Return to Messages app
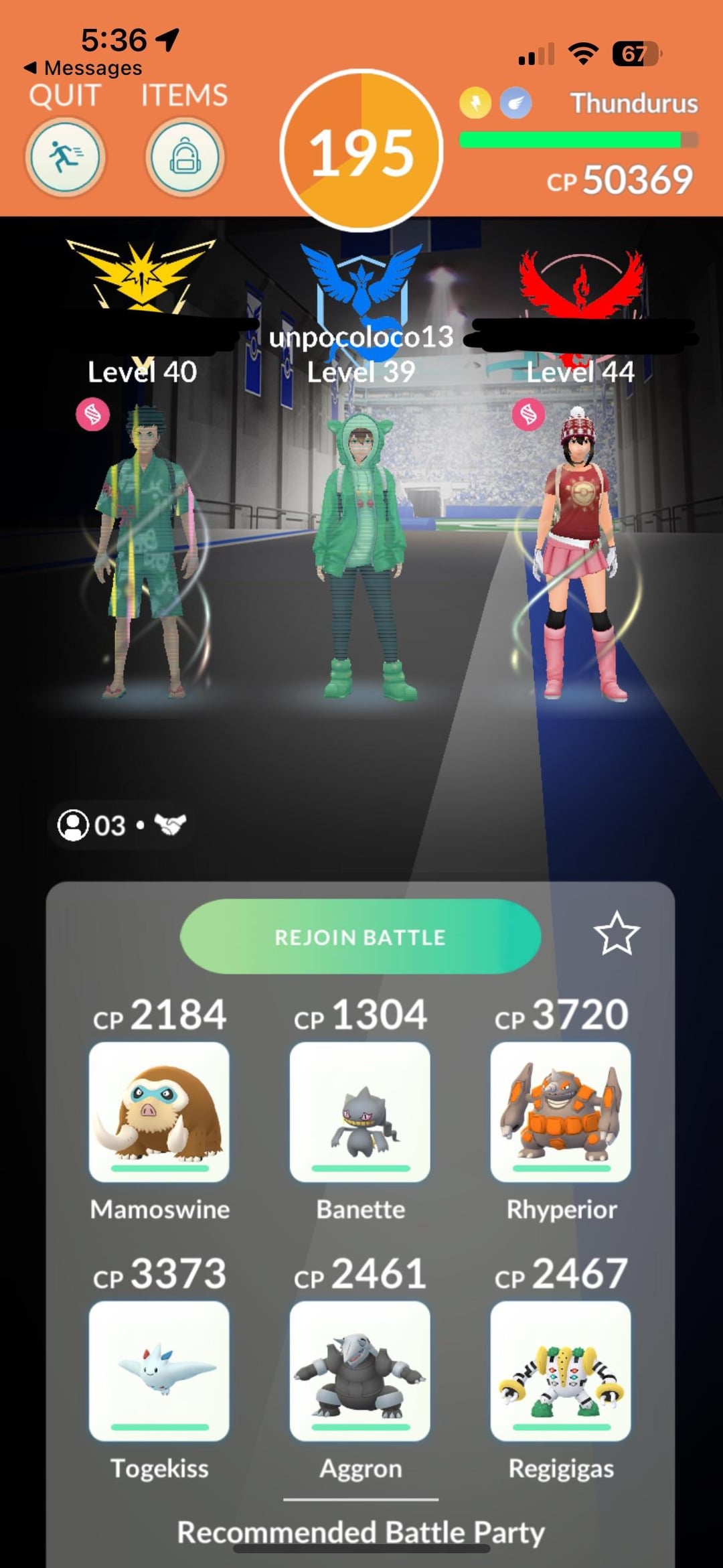This screenshot has height=1568, width=723. [x=83, y=68]
